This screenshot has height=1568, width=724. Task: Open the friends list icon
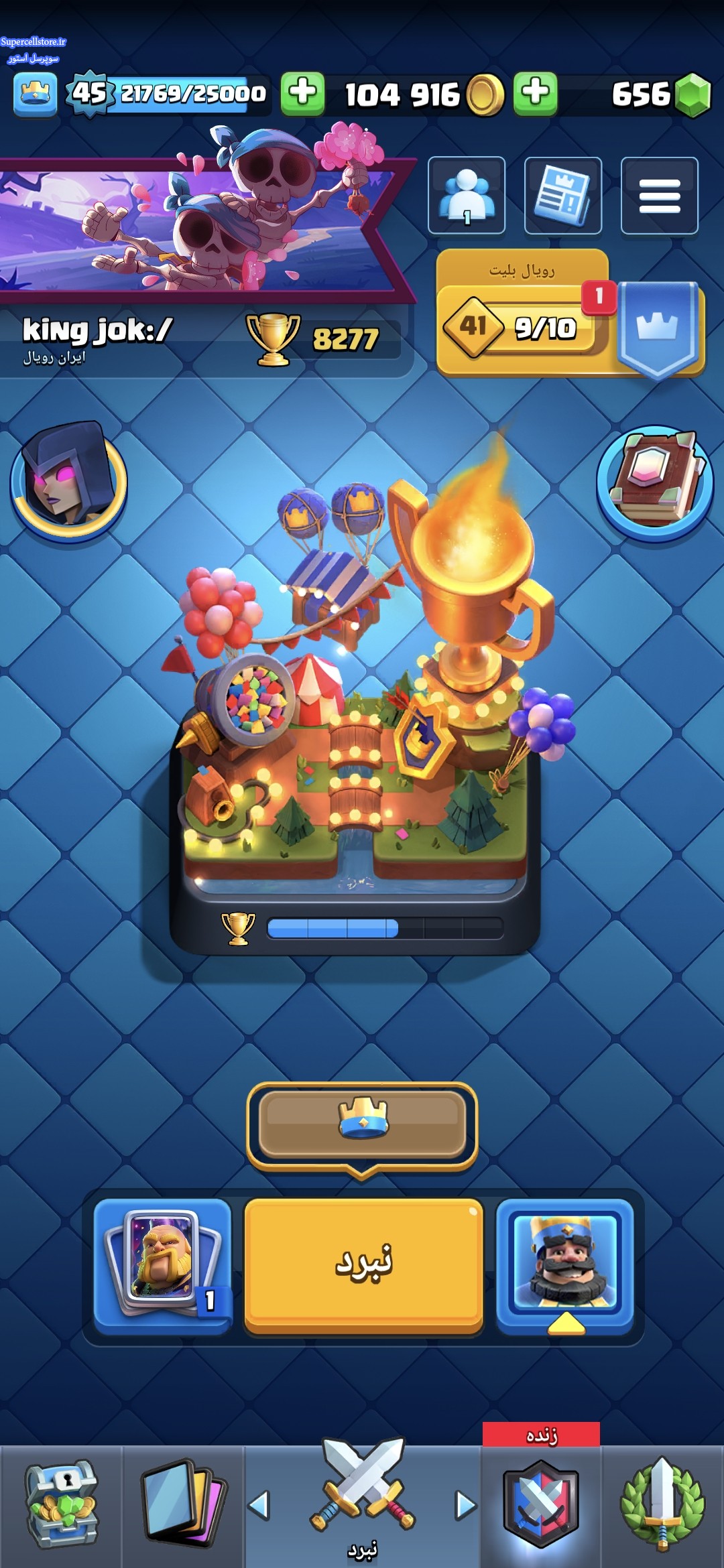pos(467,195)
